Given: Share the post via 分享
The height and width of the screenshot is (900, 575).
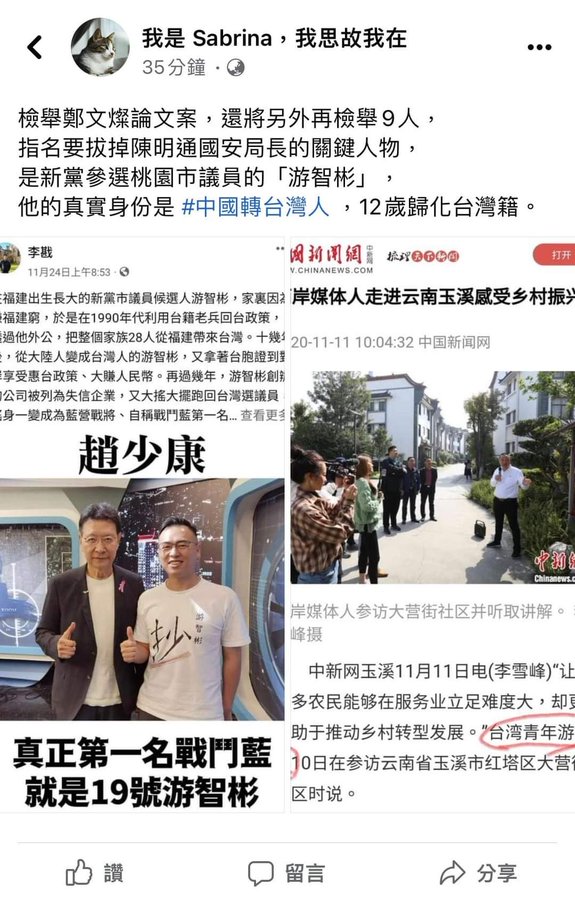Looking at the screenshot, I should point(478,874).
